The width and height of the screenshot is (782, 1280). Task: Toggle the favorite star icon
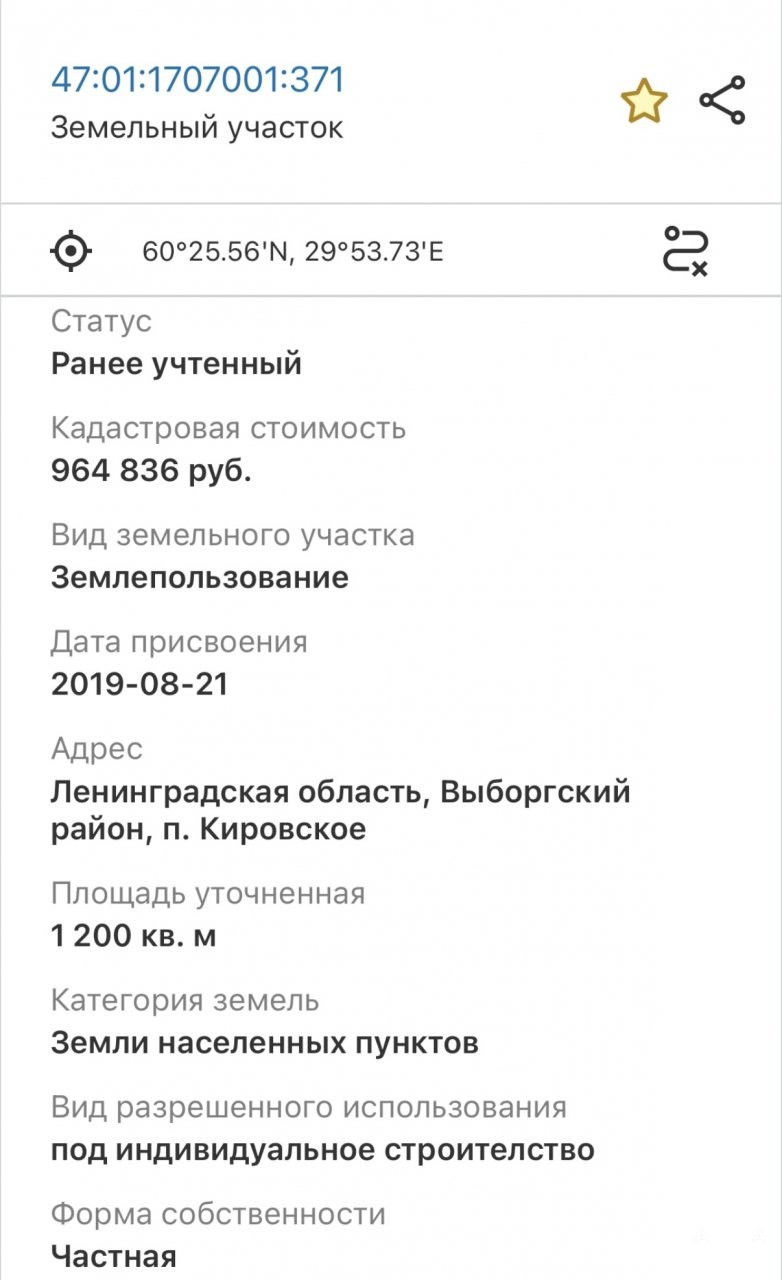[644, 102]
